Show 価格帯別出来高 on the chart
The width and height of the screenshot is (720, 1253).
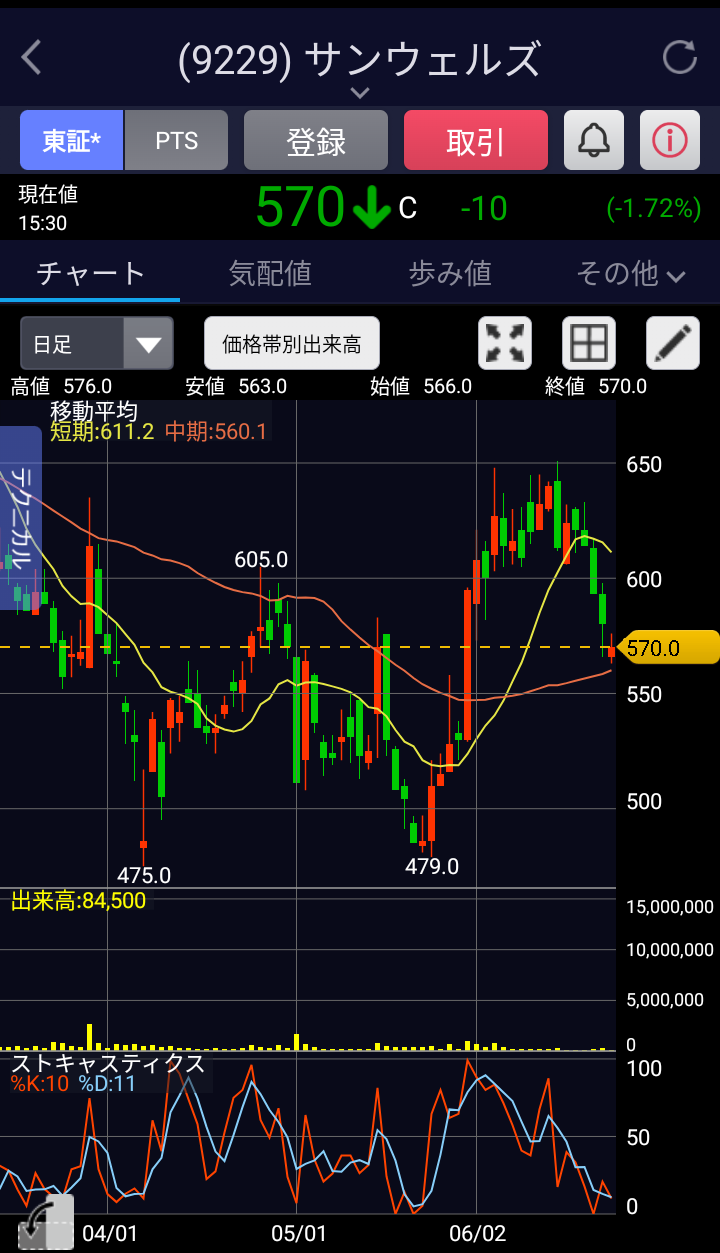292,344
